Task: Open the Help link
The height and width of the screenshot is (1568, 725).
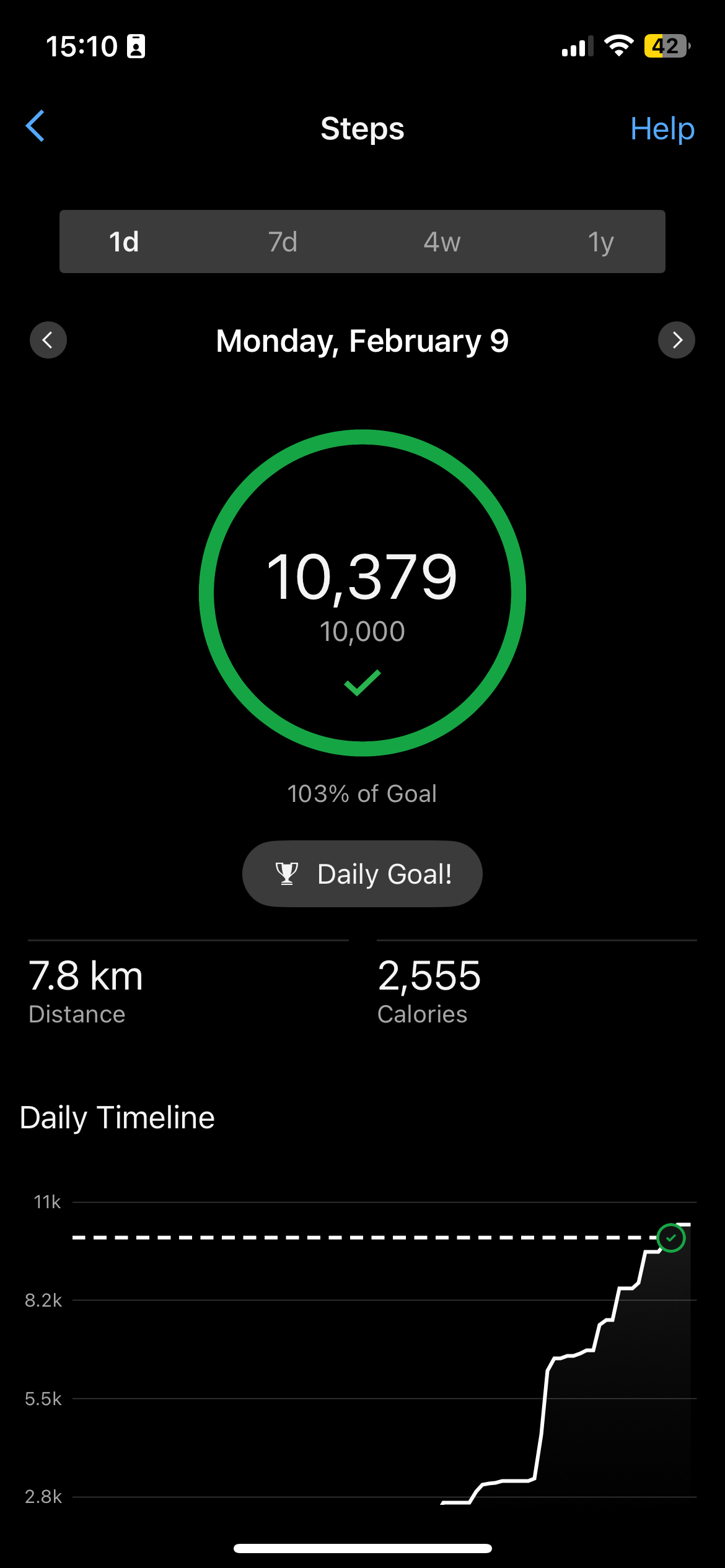Action: (662, 129)
